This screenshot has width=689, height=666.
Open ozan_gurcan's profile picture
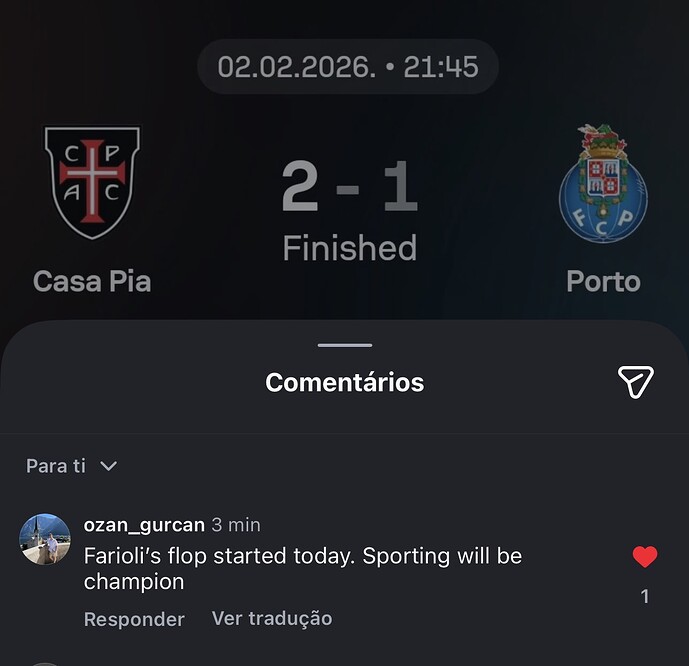coord(45,540)
